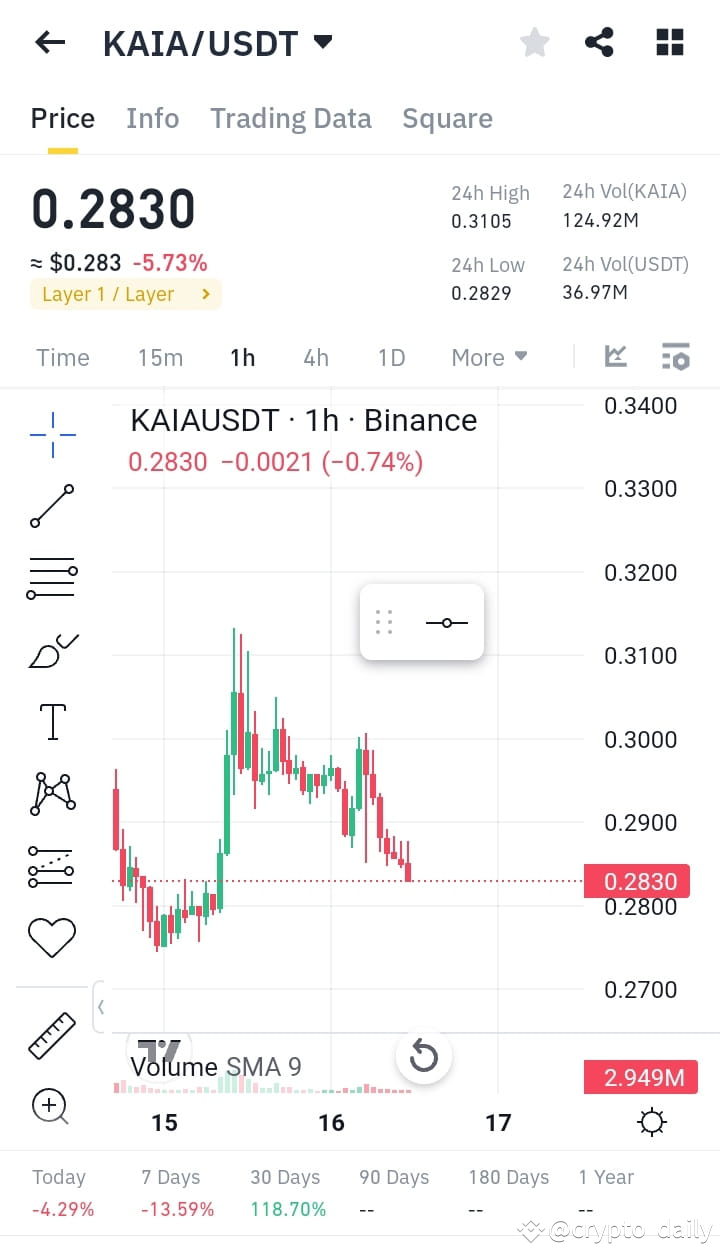Select the brush drawing tool
Viewport: 720px width, 1252px height.
tap(51, 649)
